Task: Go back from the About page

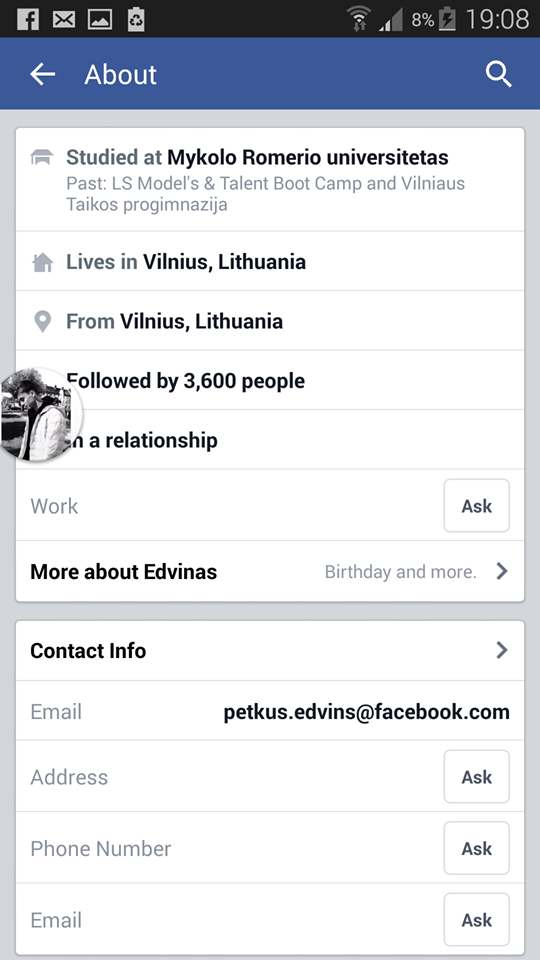Action: pyautogui.click(x=42, y=75)
